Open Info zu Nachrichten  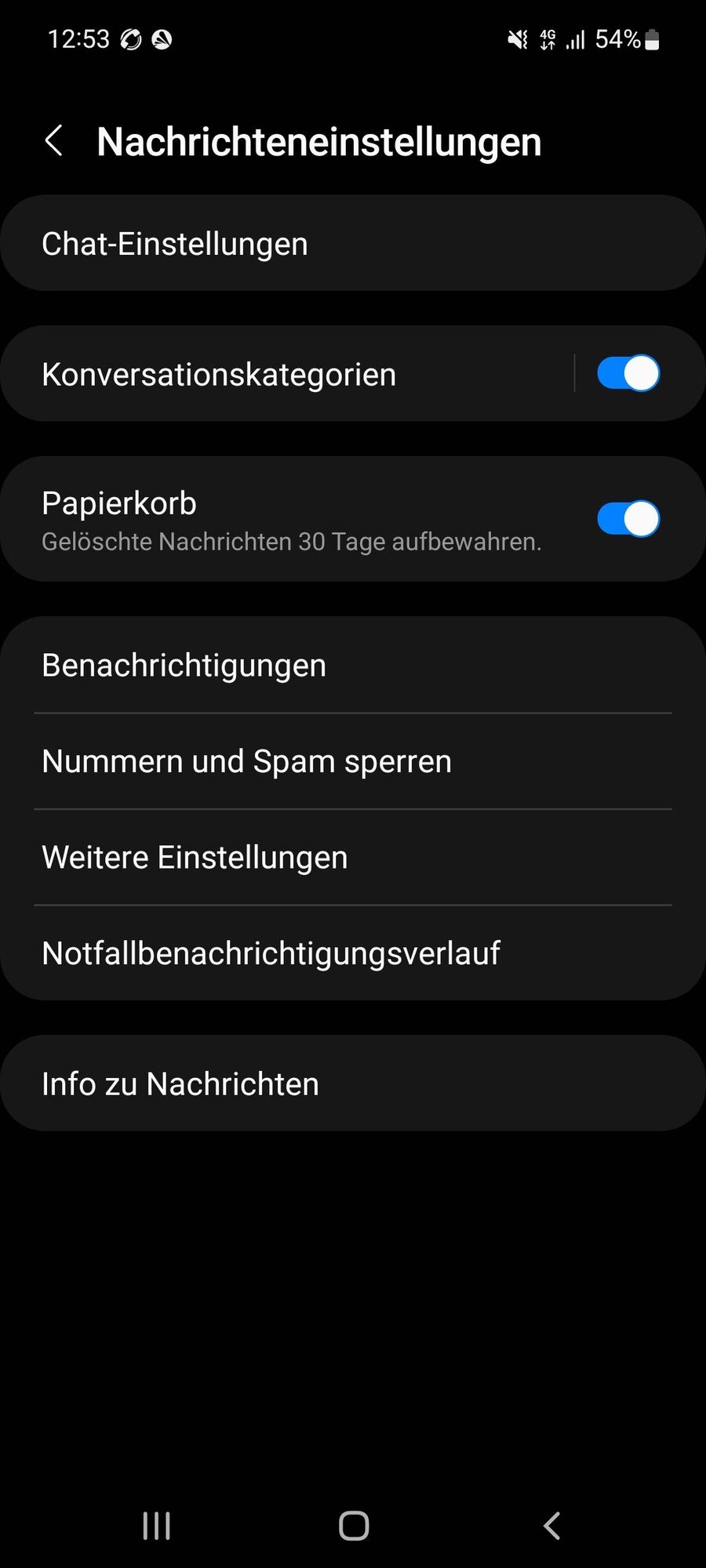[x=353, y=1083]
